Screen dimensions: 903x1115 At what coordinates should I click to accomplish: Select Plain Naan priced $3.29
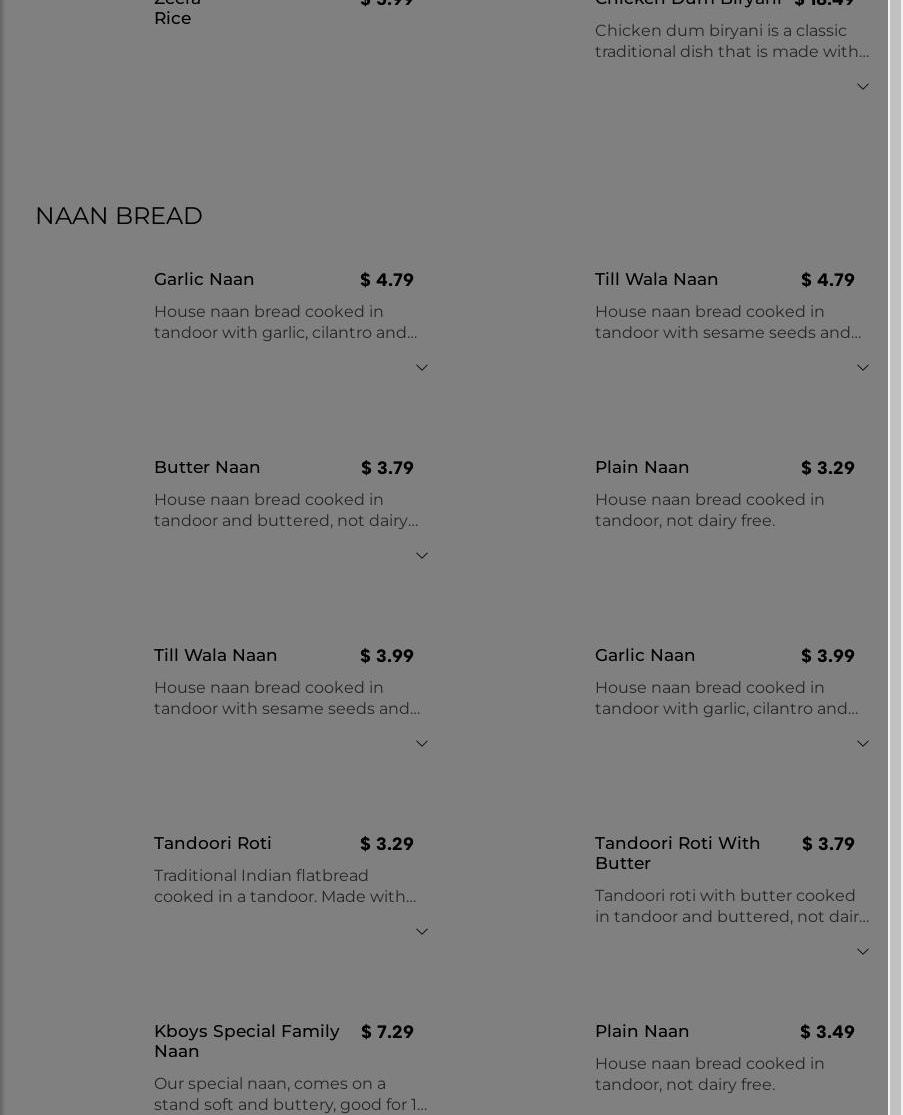click(x=641, y=468)
